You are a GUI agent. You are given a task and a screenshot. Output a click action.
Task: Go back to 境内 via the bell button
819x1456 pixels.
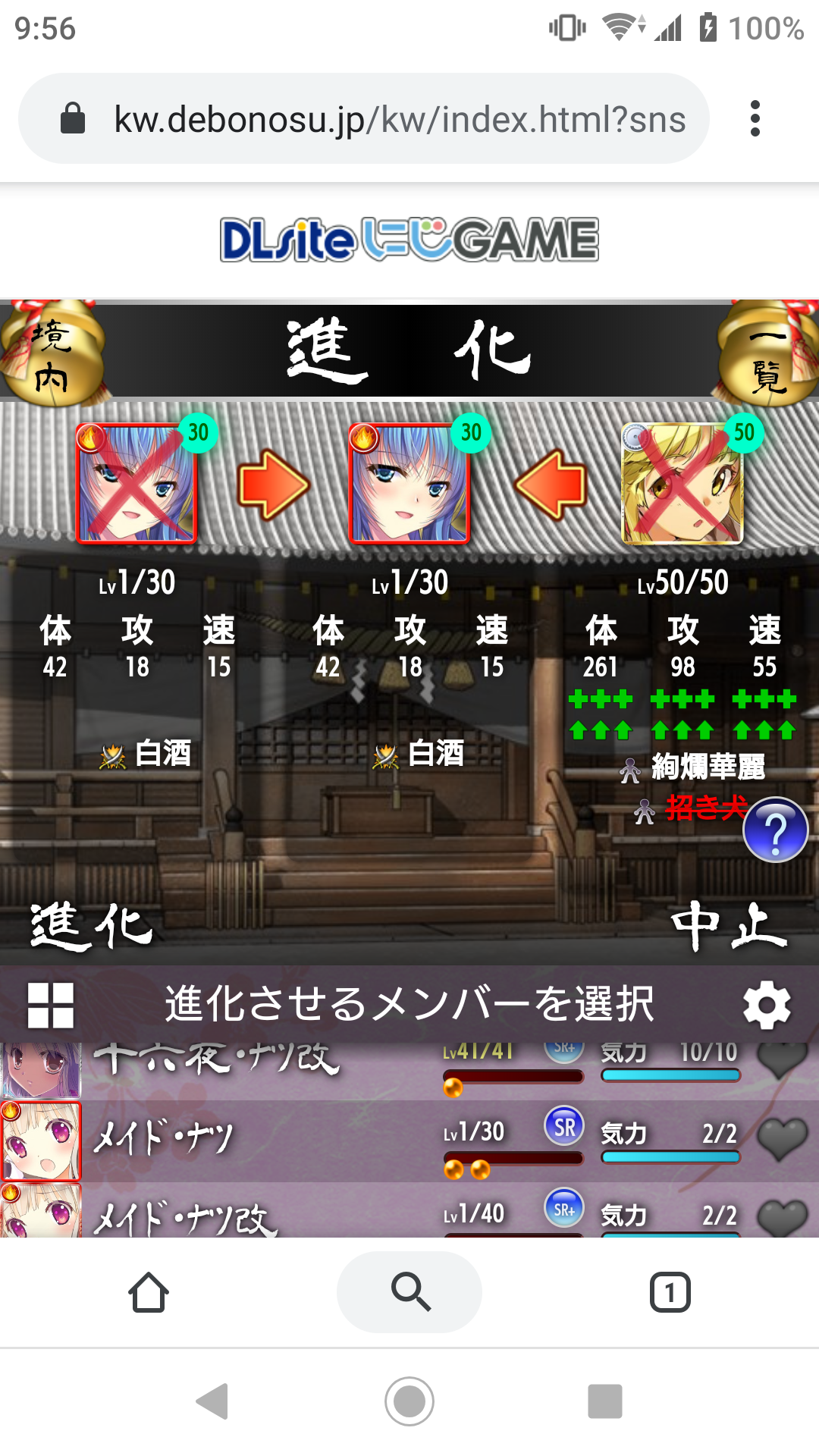coord(52,355)
